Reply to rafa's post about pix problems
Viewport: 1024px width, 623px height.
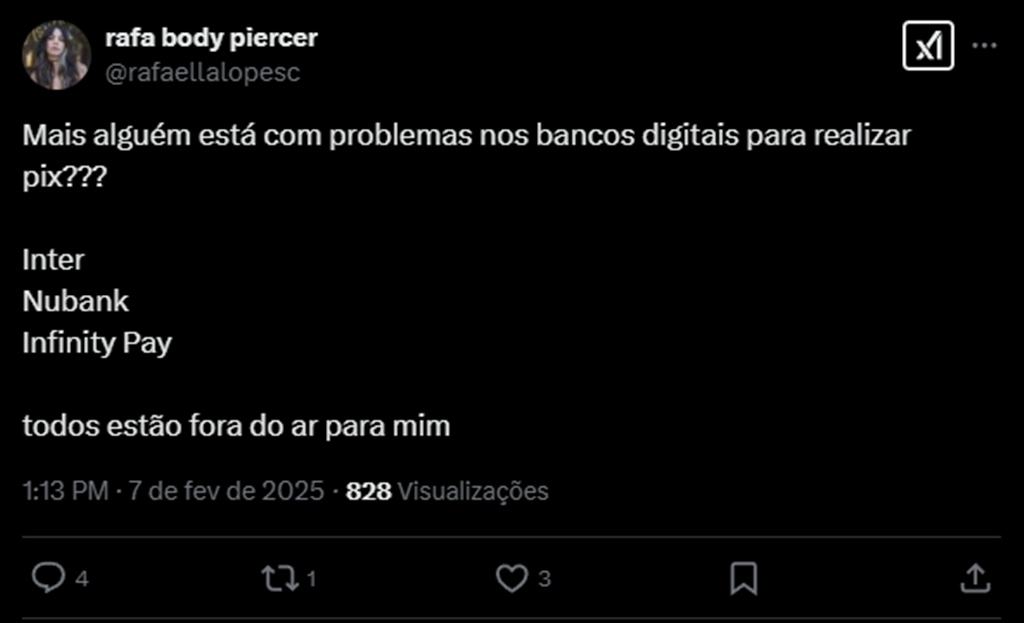49,577
